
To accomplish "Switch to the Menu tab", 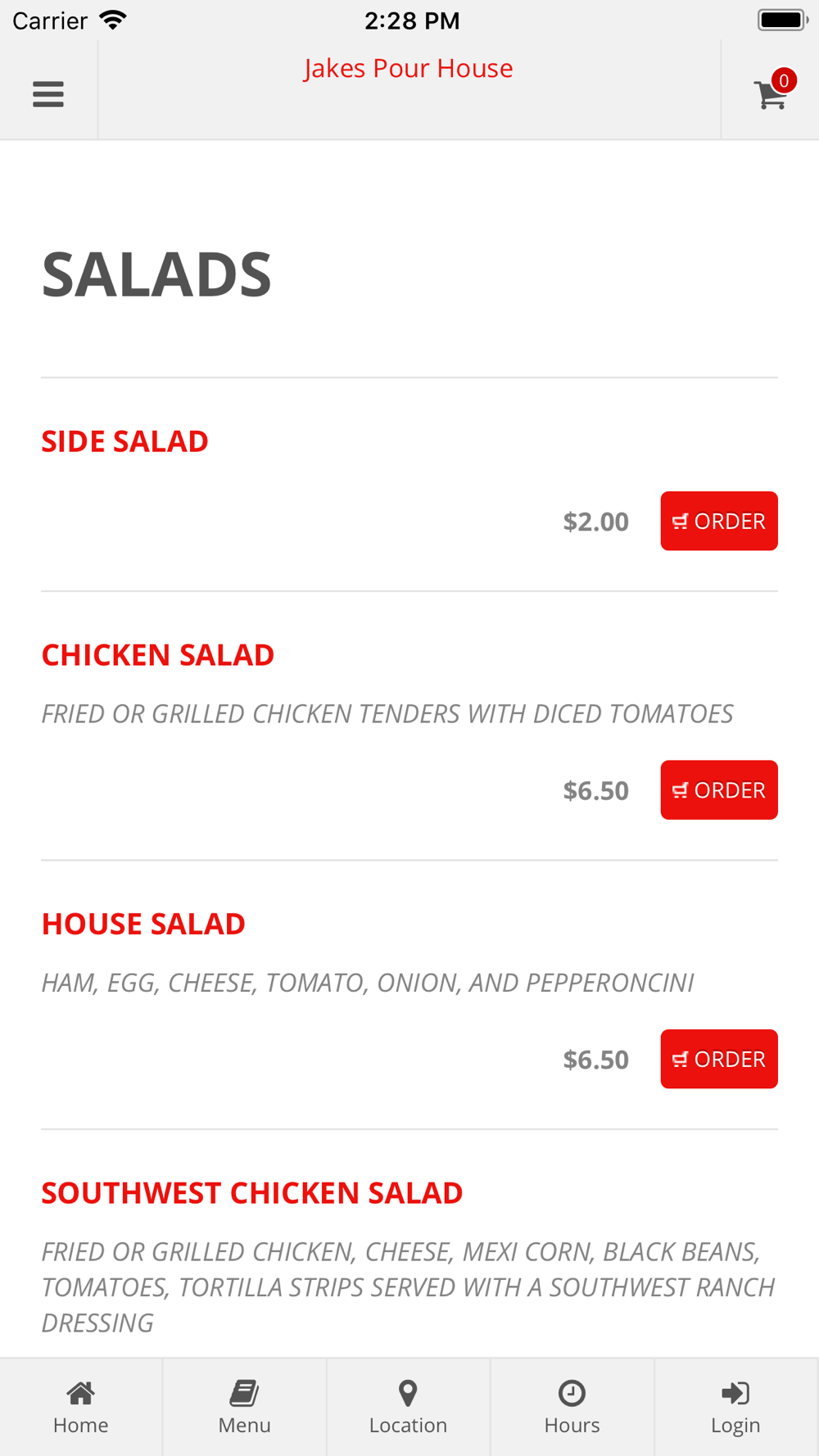I will pyautogui.click(x=245, y=1408).
